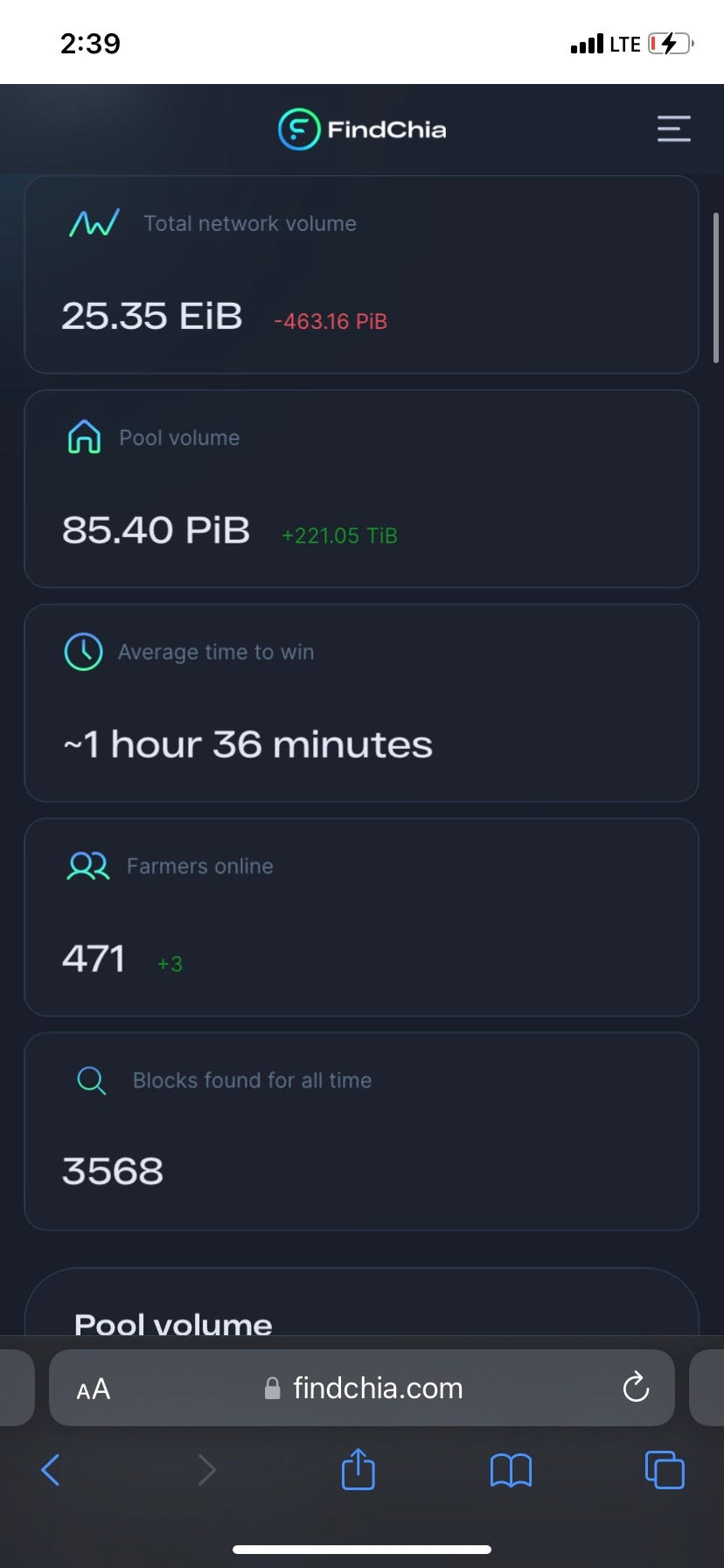This screenshot has height=1568, width=724.
Task: Click the grayed forward navigation chevron
Action: pyautogui.click(x=206, y=1470)
